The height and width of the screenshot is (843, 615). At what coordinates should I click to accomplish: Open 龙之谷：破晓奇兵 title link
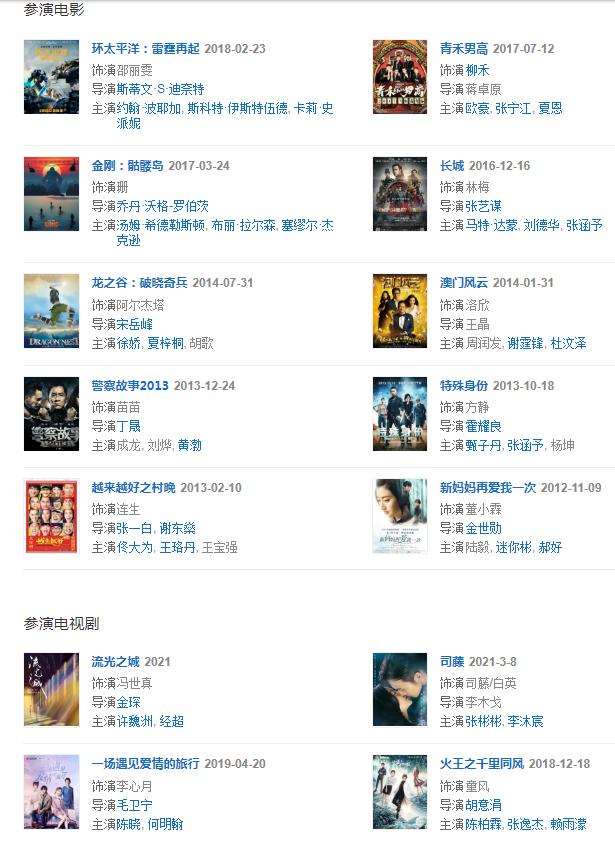(139, 283)
